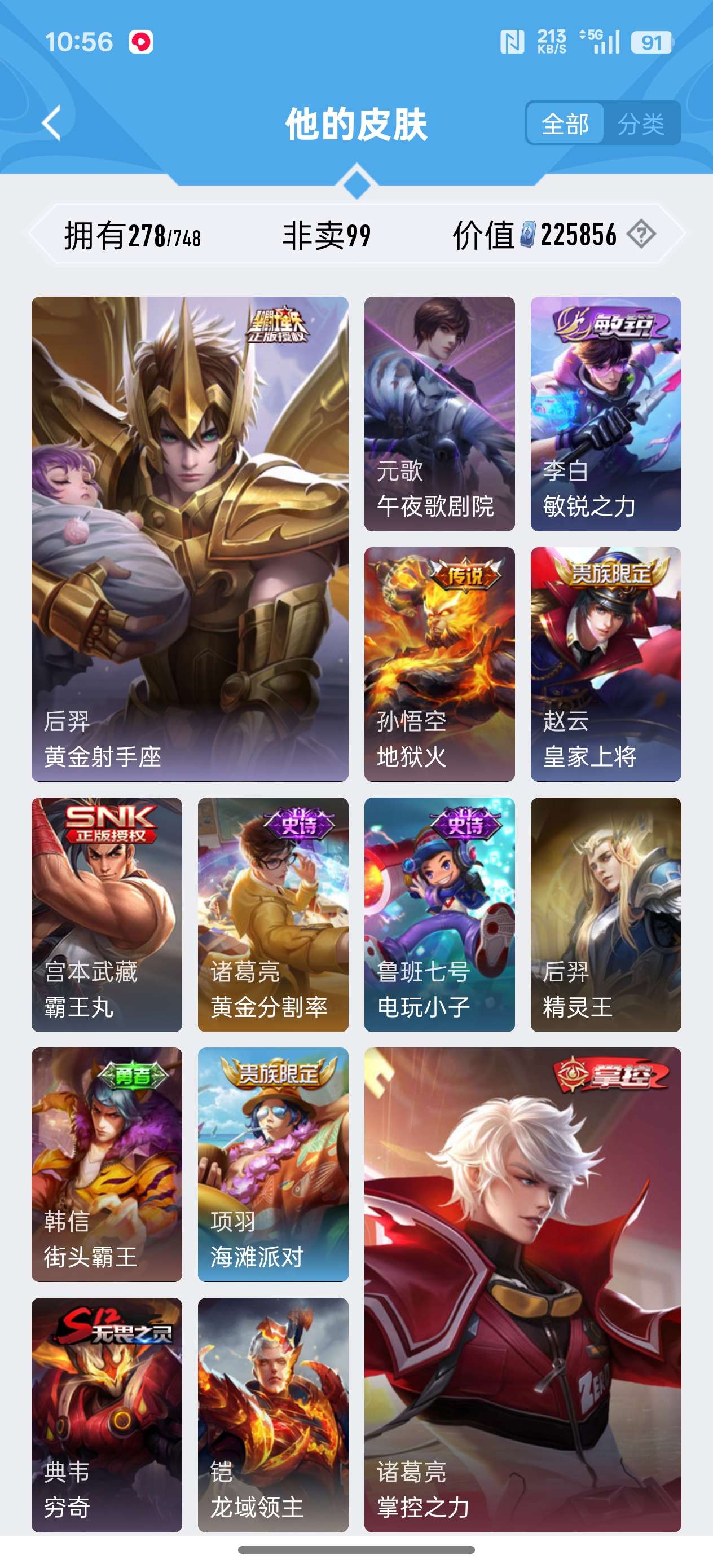Open the 孙悟空 地狱火 skin card
The width and height of the screenshot is (713, 1568).
point(439,664)
